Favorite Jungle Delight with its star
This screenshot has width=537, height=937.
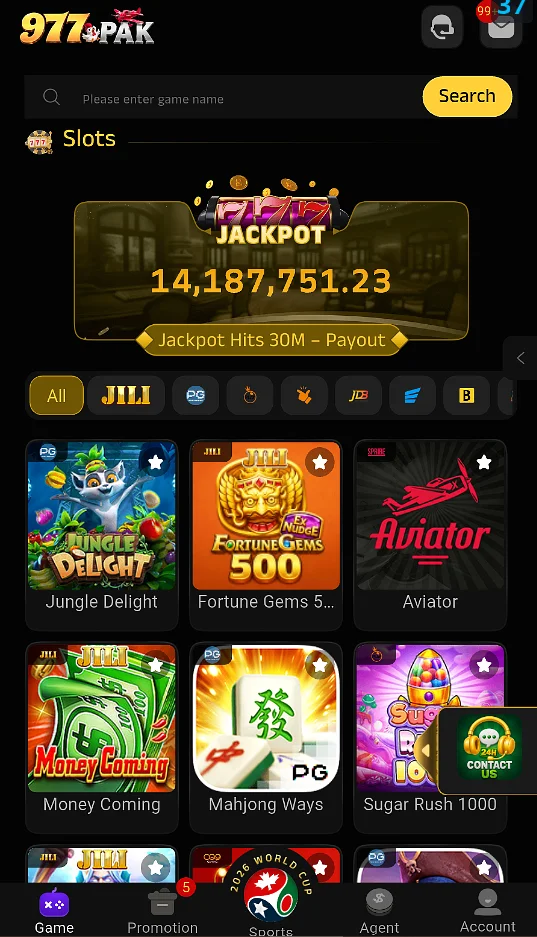point(155,462)
